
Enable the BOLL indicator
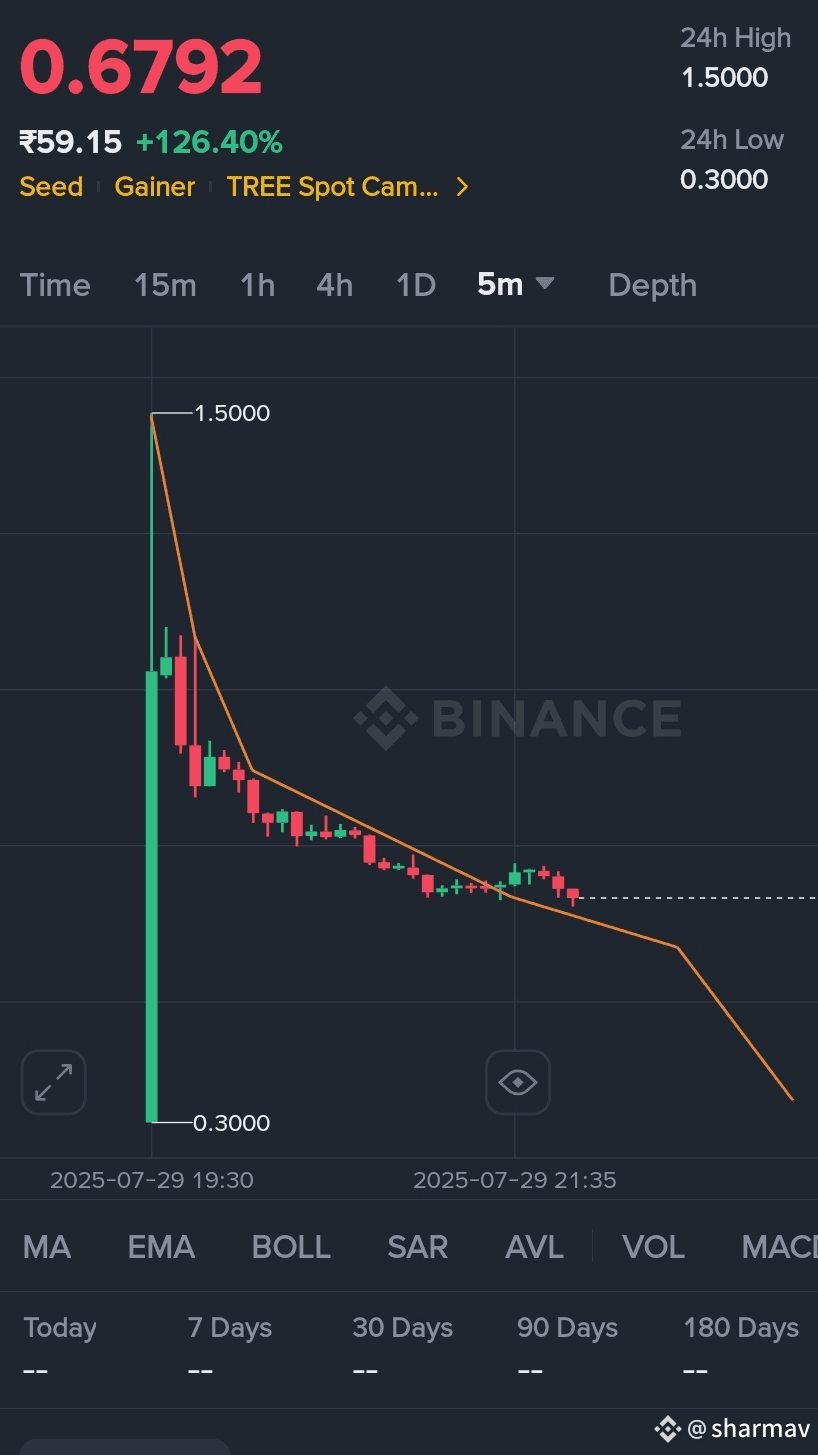291,1247
